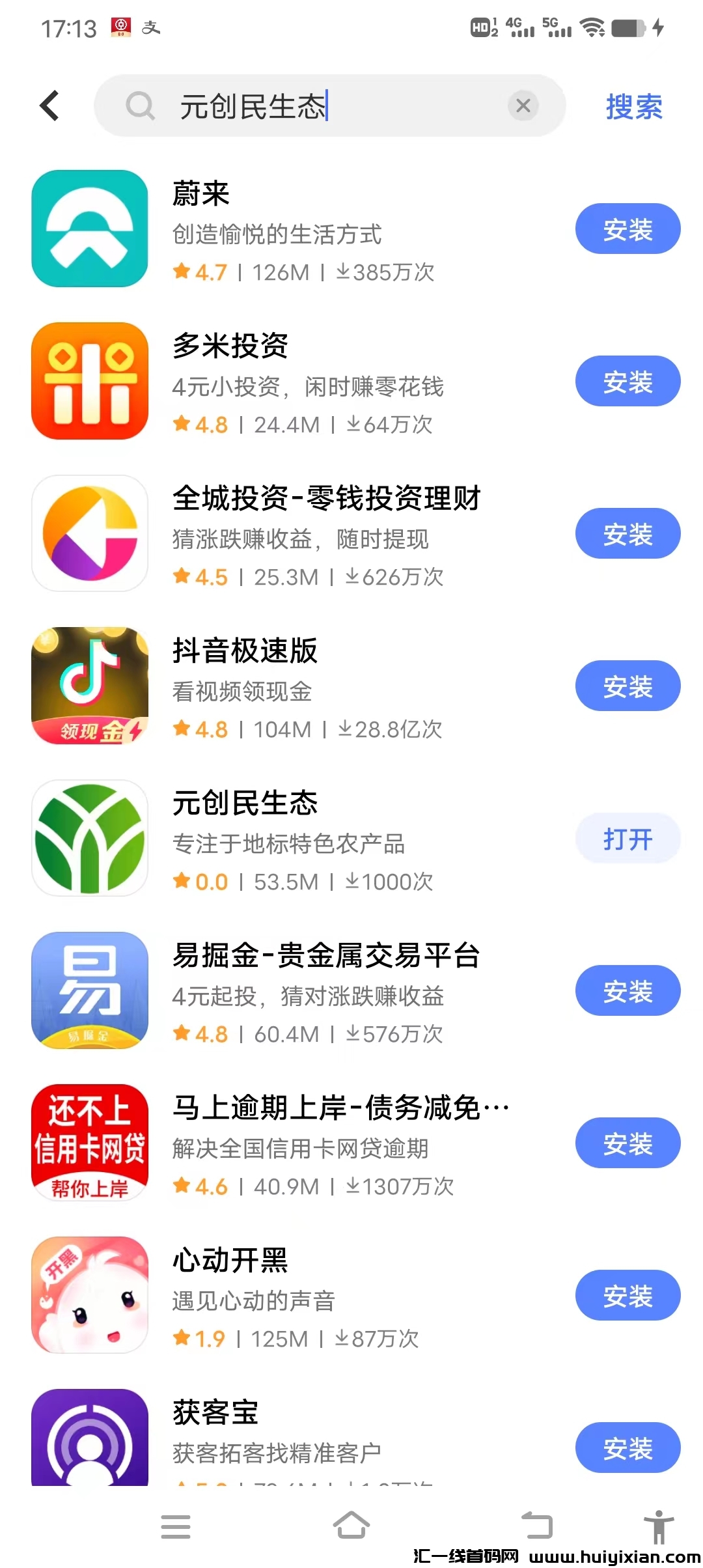The width and height of the screenshot is (703, 1568).
Task: Focus the search field containing 元创民生态
Action: click(325, 106)
